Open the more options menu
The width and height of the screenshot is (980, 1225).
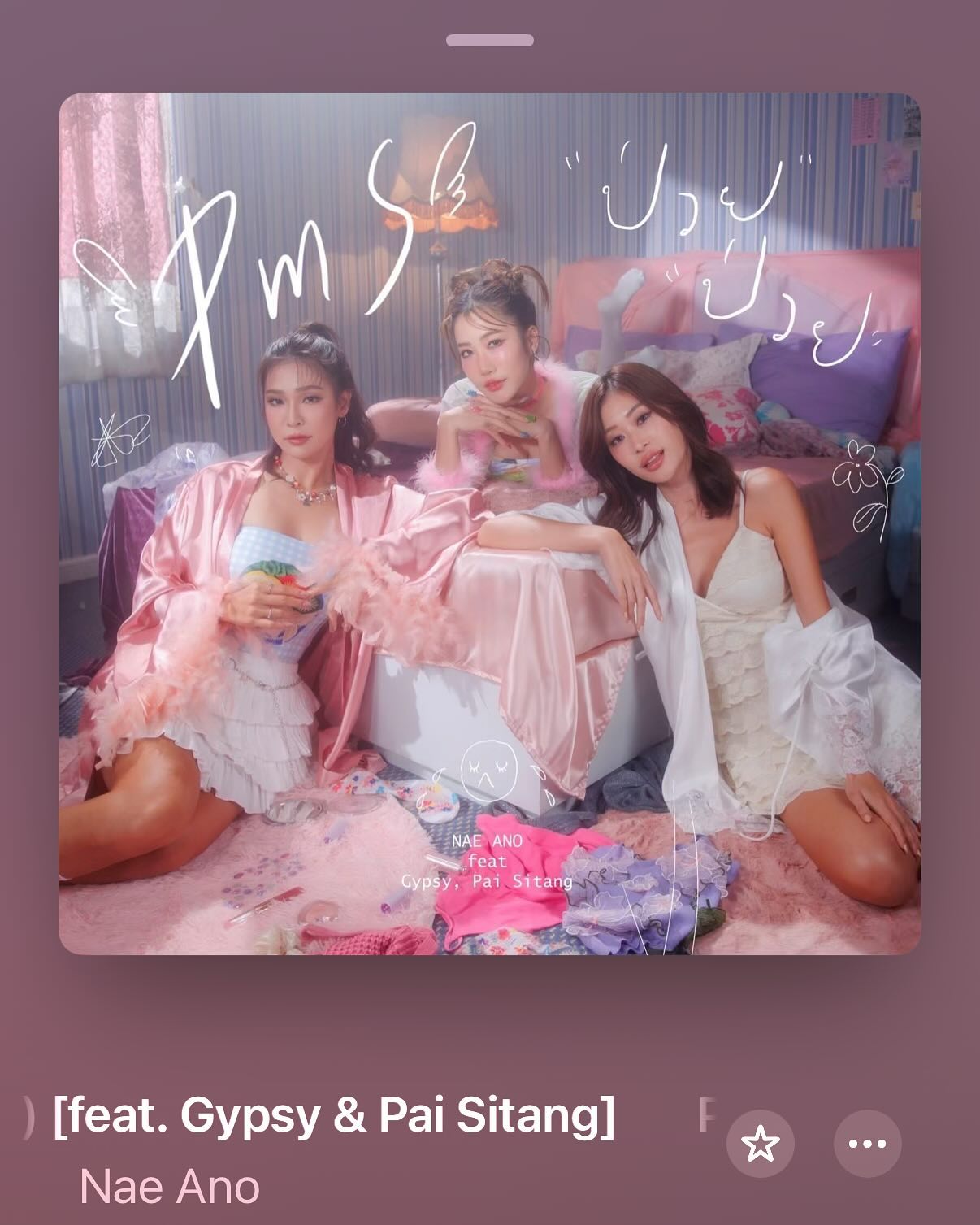[x=867, y=1144]
